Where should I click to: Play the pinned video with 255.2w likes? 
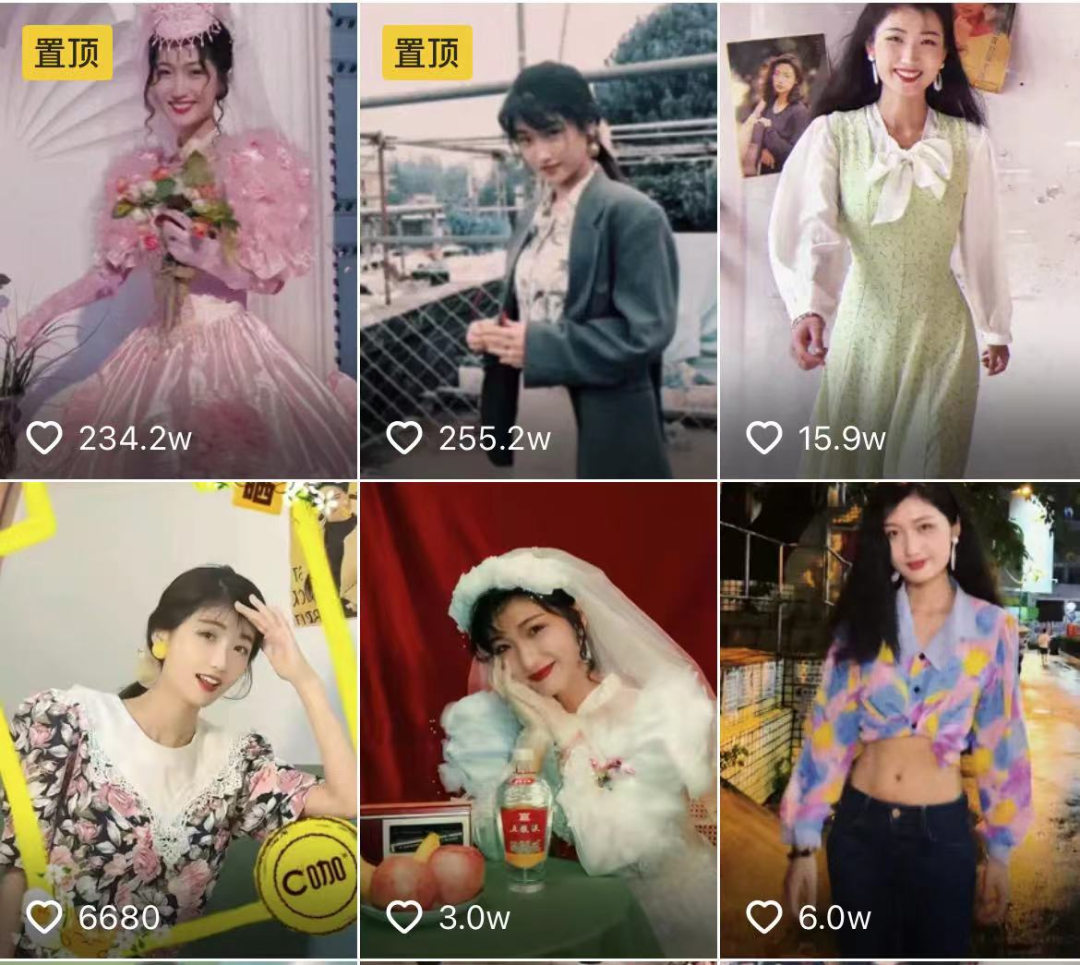tap(538, 240)
